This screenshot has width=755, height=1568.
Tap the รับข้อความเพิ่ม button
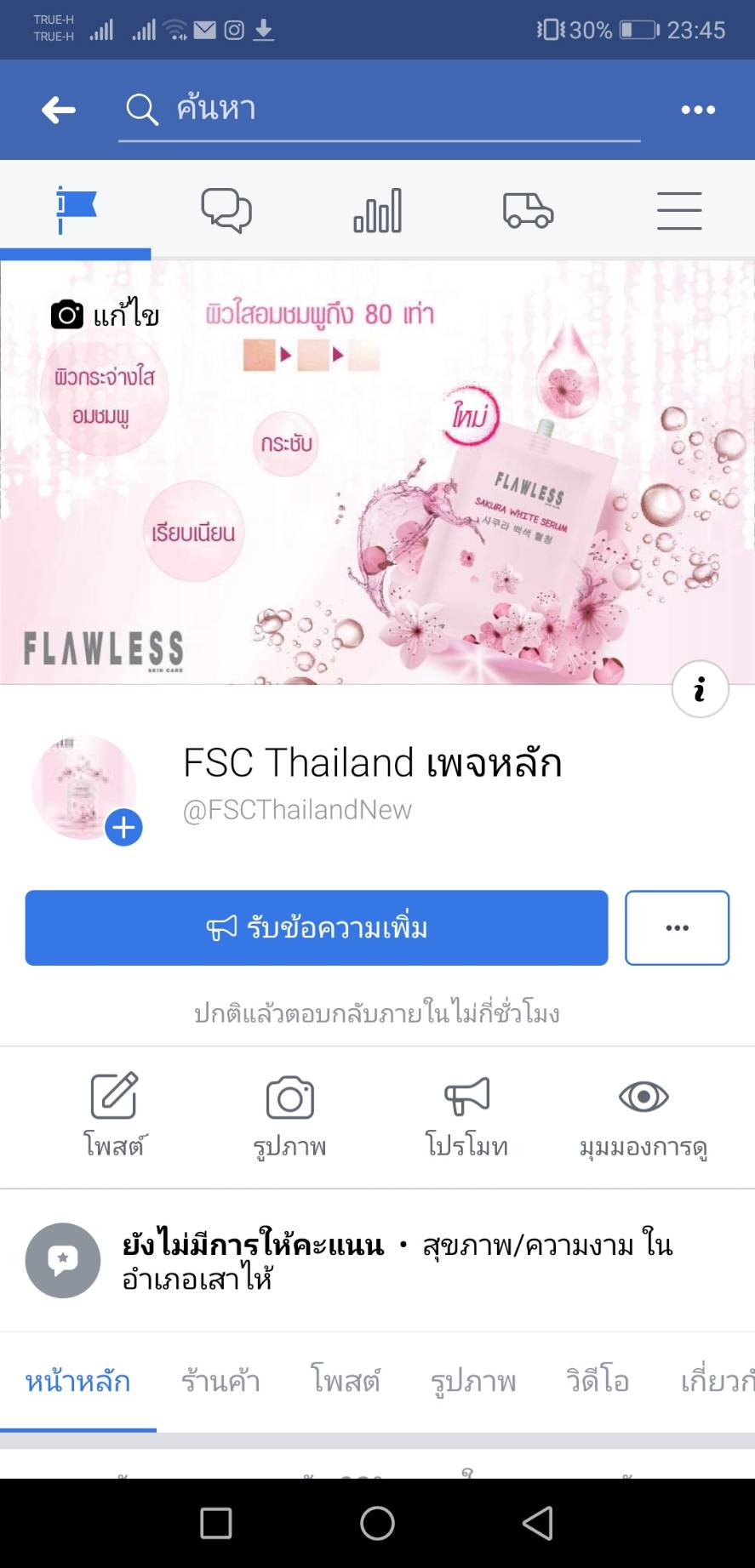tap(317, 927)
